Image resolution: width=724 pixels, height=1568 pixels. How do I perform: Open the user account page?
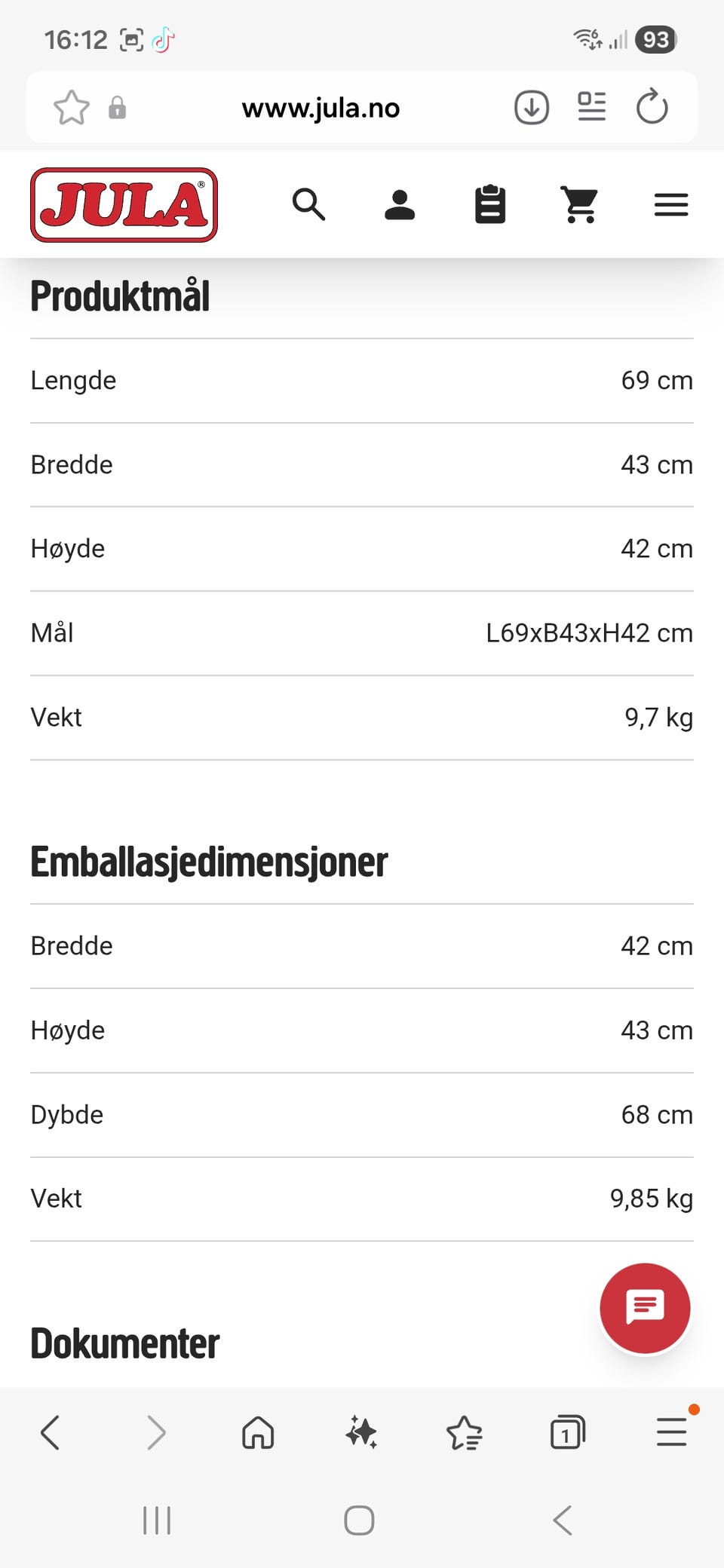pyautogui.click(x=400, y=204)
